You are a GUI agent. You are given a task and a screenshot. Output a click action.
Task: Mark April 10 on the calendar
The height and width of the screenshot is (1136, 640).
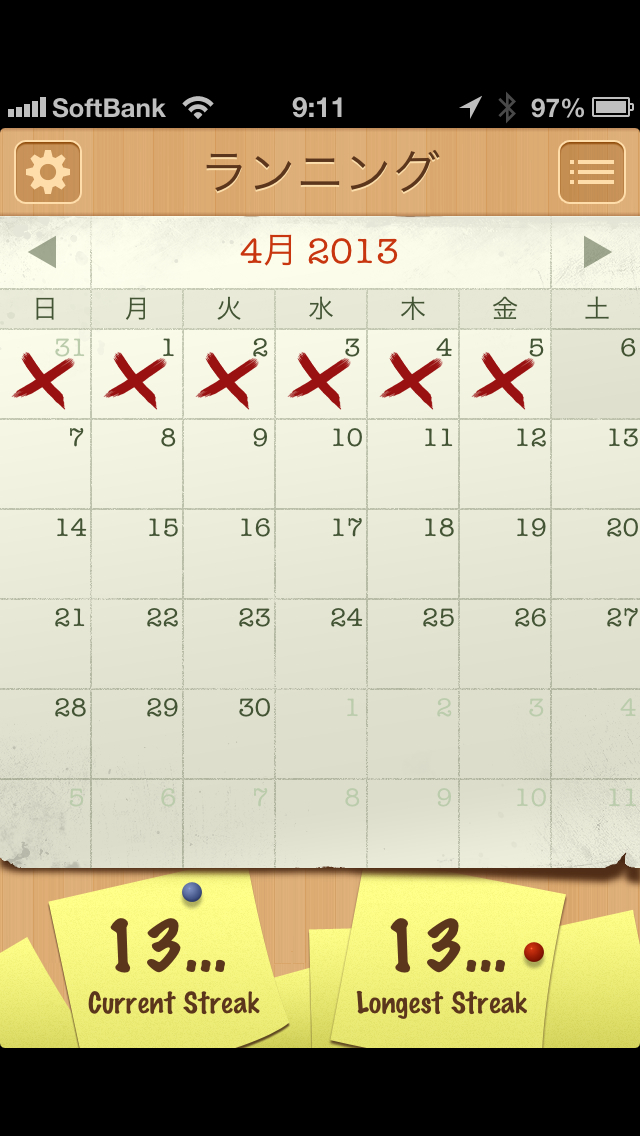(321, 465)
